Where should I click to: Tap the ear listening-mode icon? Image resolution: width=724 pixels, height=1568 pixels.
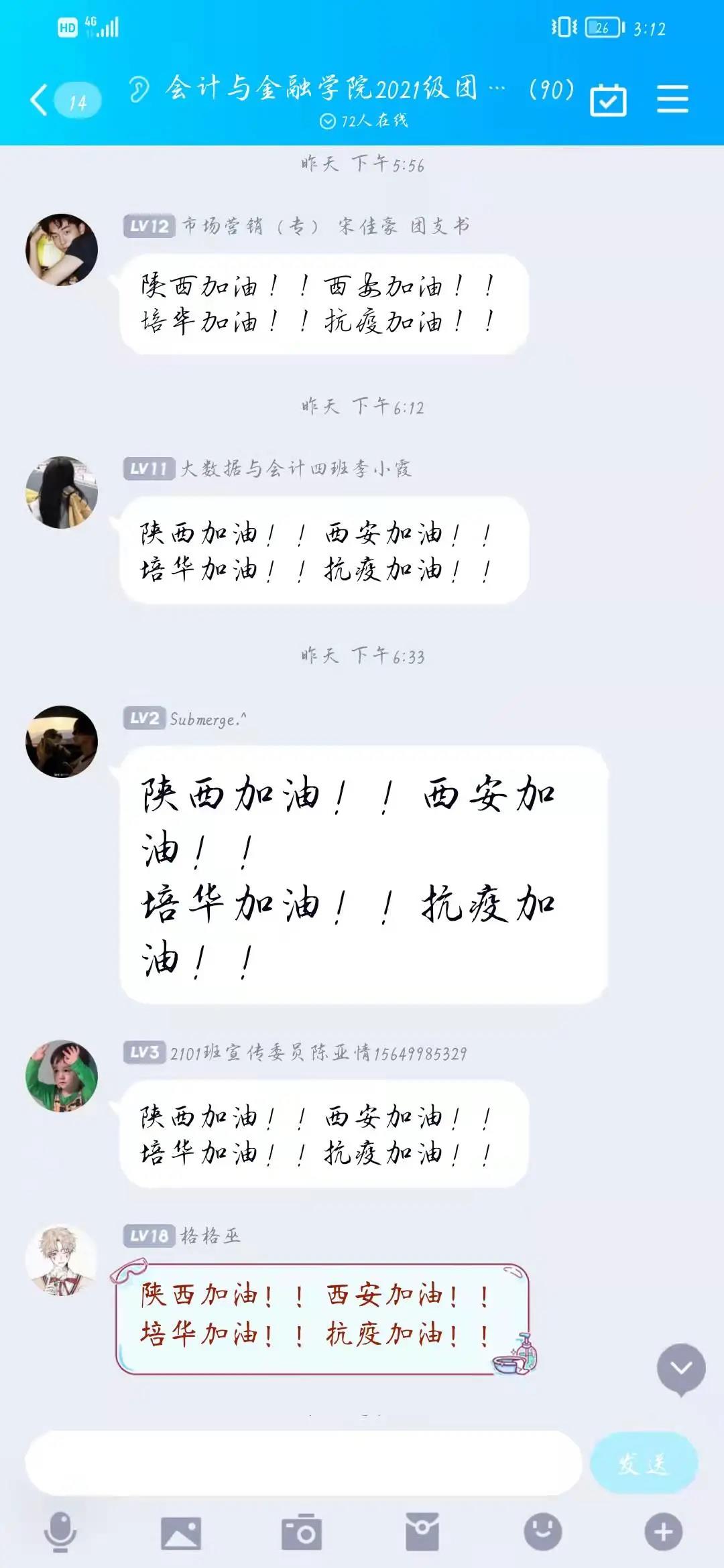click(139, 90)
